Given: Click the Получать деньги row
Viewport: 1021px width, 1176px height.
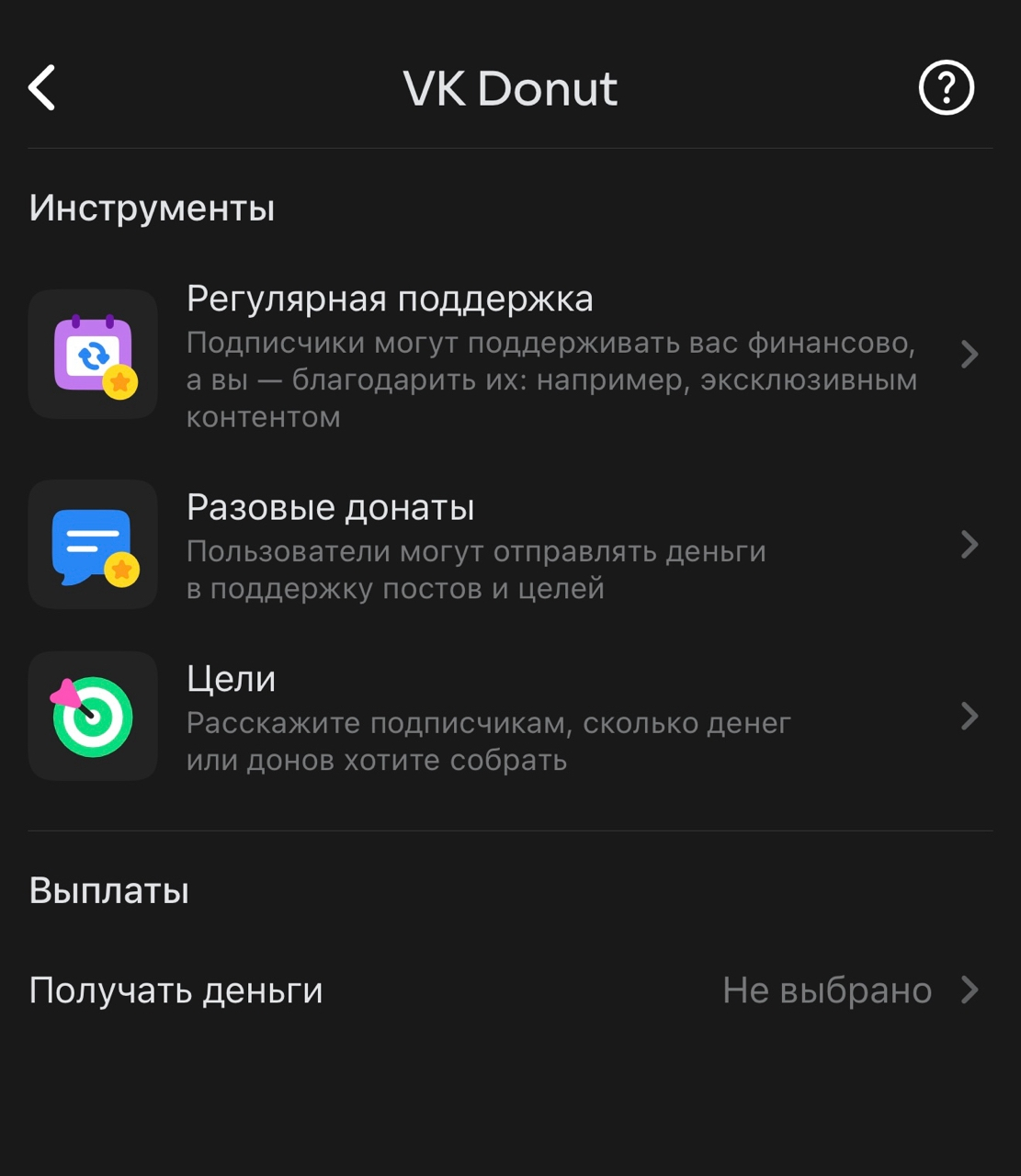Looking at the screenshot, I should point(175,989).
